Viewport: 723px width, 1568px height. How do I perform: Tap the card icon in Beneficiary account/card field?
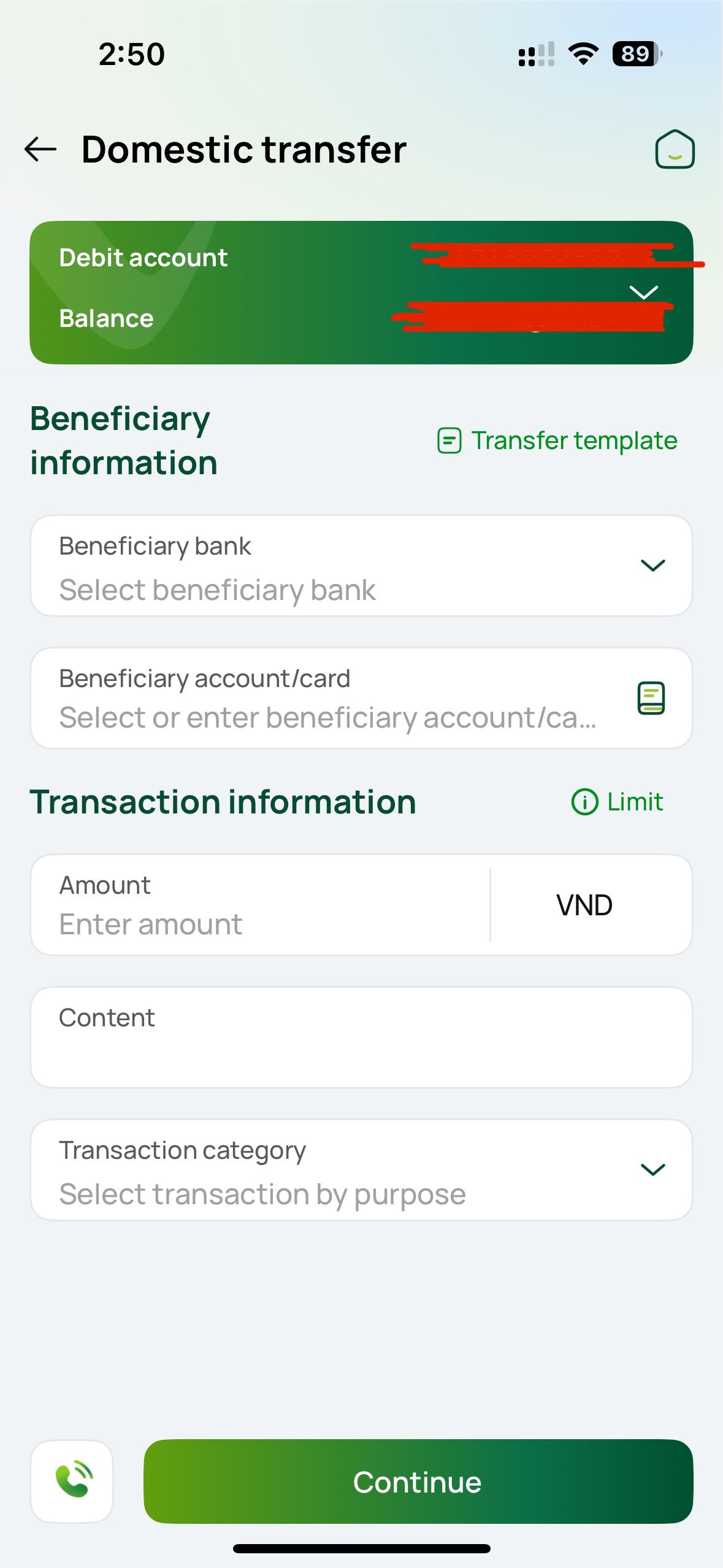[x=652, y=699]
